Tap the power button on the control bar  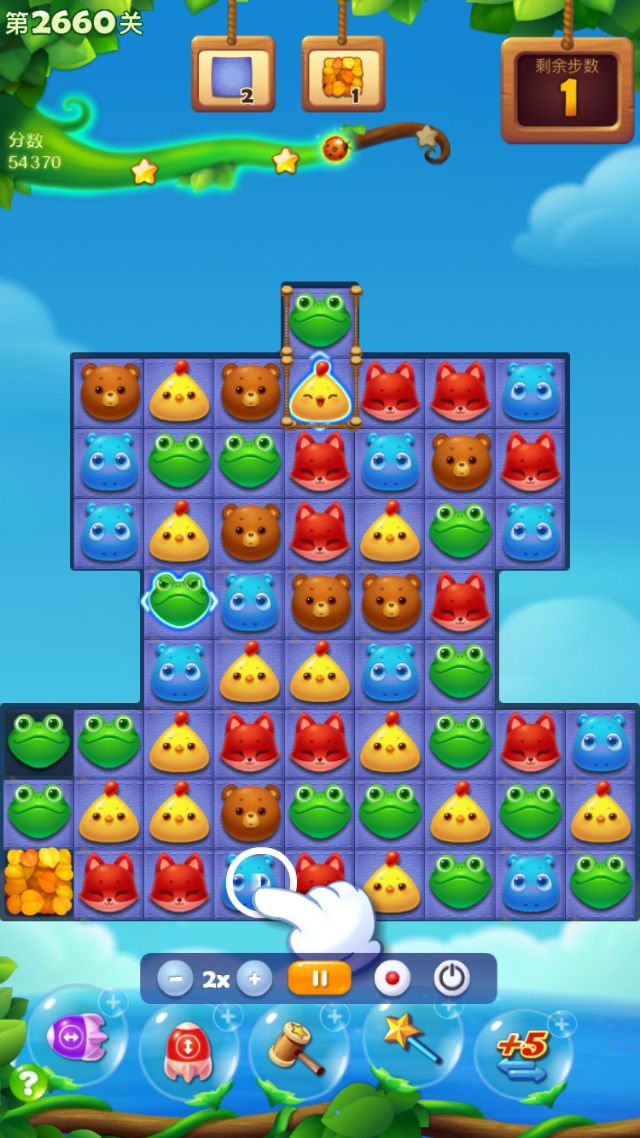[452, 979]
